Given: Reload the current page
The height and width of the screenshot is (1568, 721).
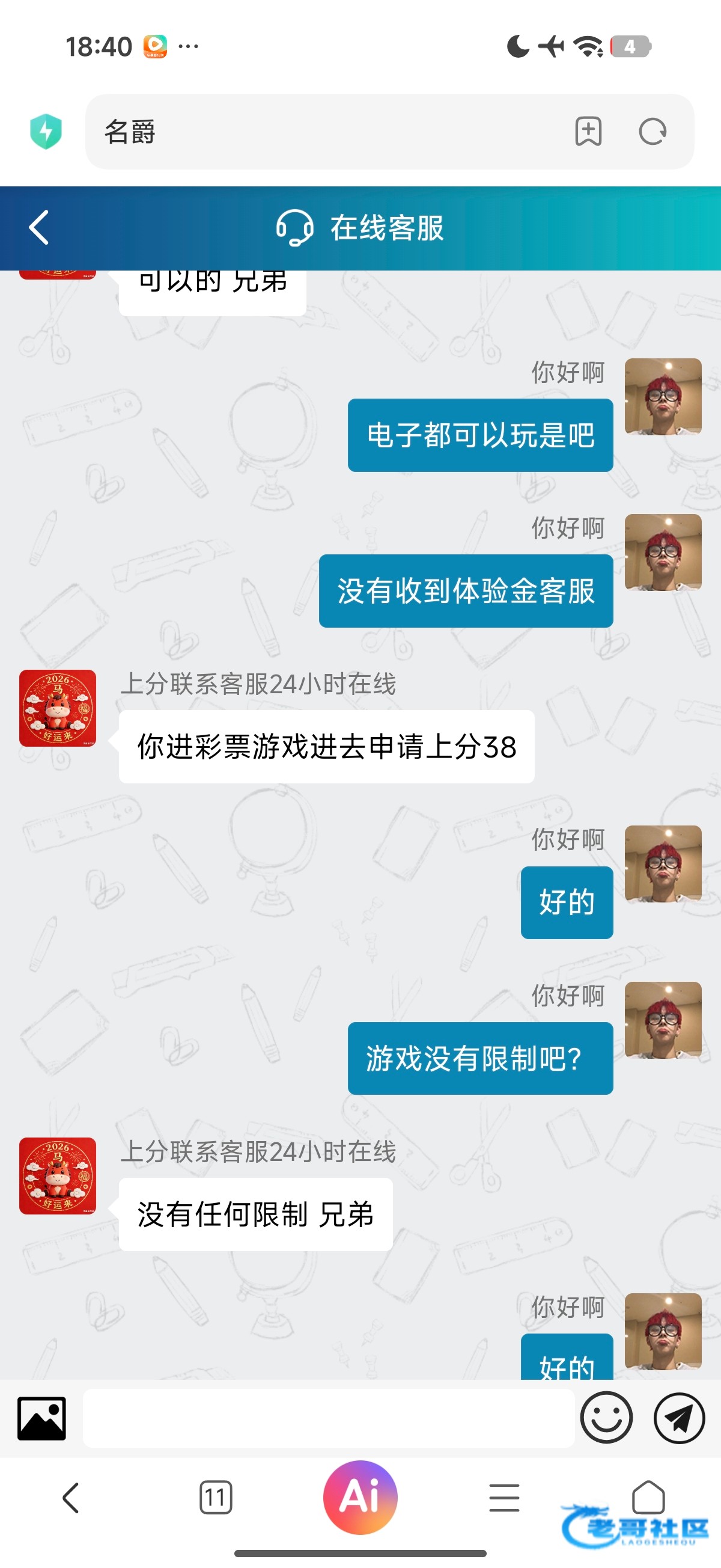Looking at the screenshot, I should coord(653,132).
